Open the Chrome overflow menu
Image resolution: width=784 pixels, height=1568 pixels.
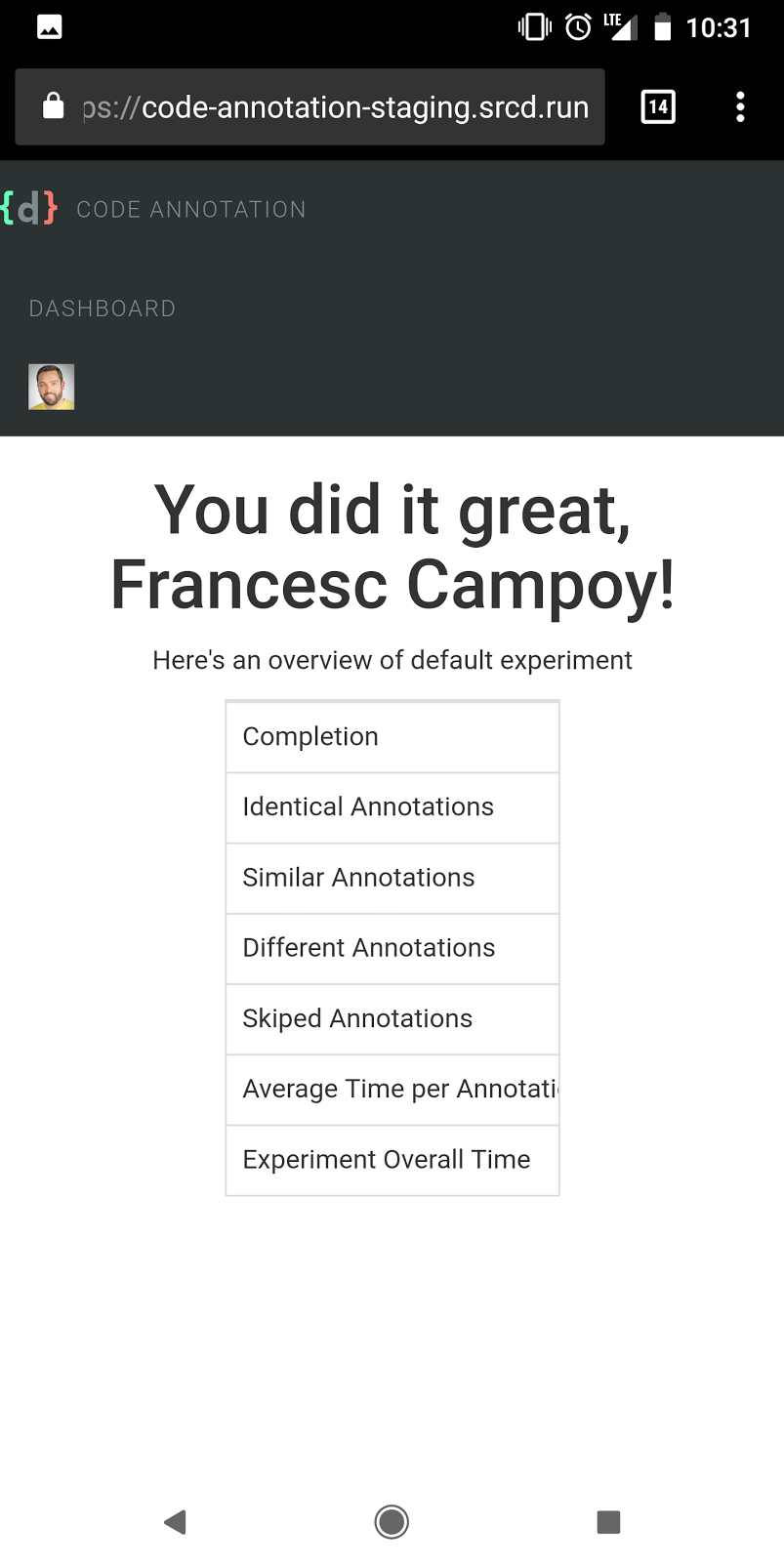tap(739, 105)
